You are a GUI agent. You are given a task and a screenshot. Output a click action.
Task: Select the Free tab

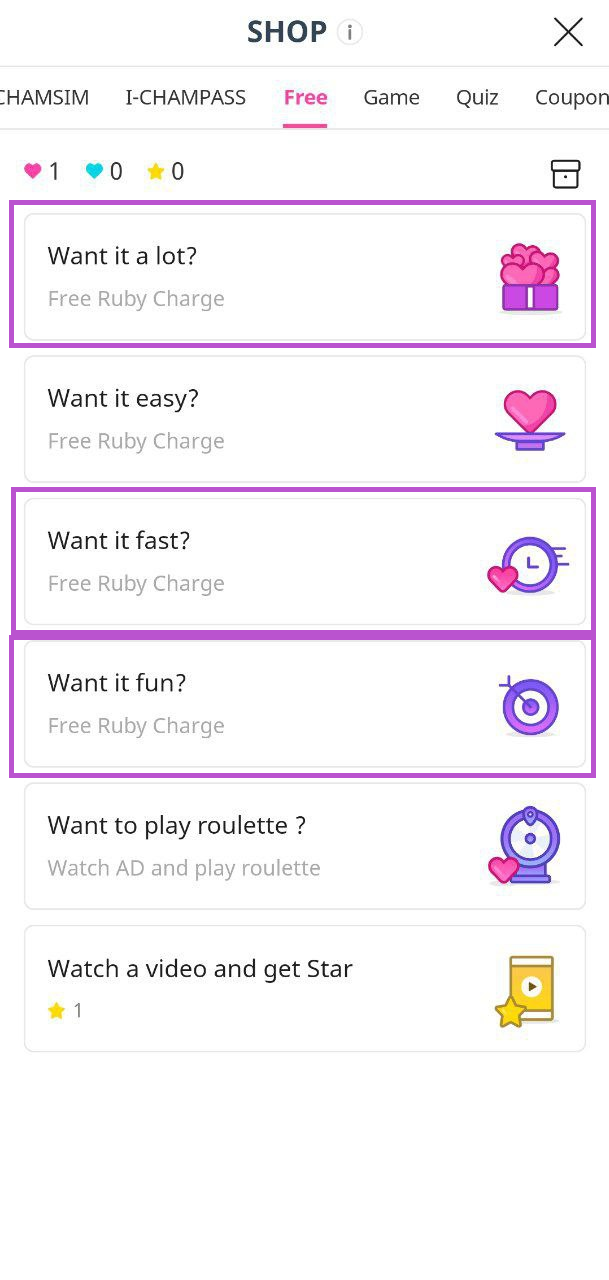(x=305, y=97)
